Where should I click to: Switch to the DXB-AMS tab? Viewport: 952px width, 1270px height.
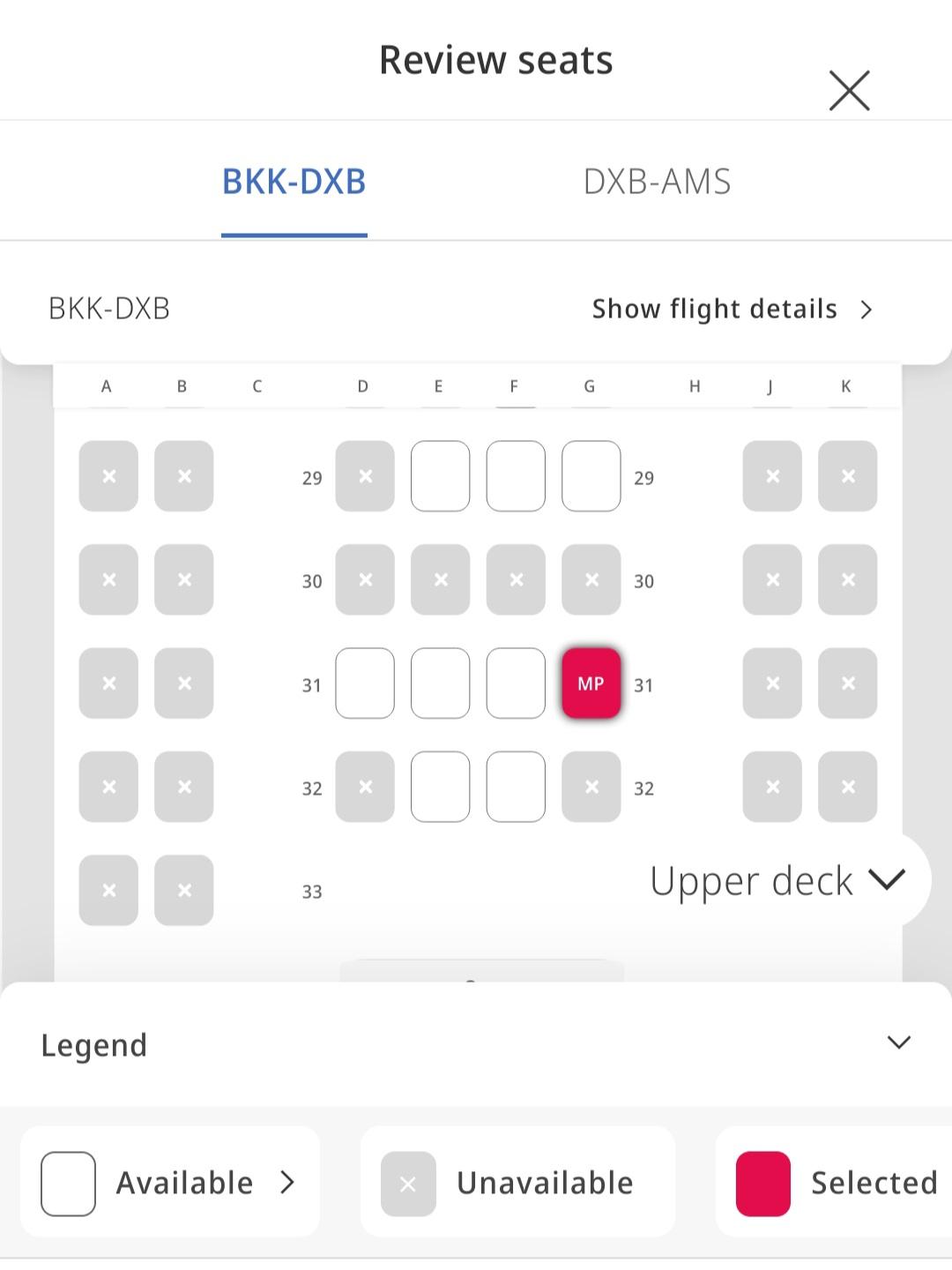click(x=657, y=182)
